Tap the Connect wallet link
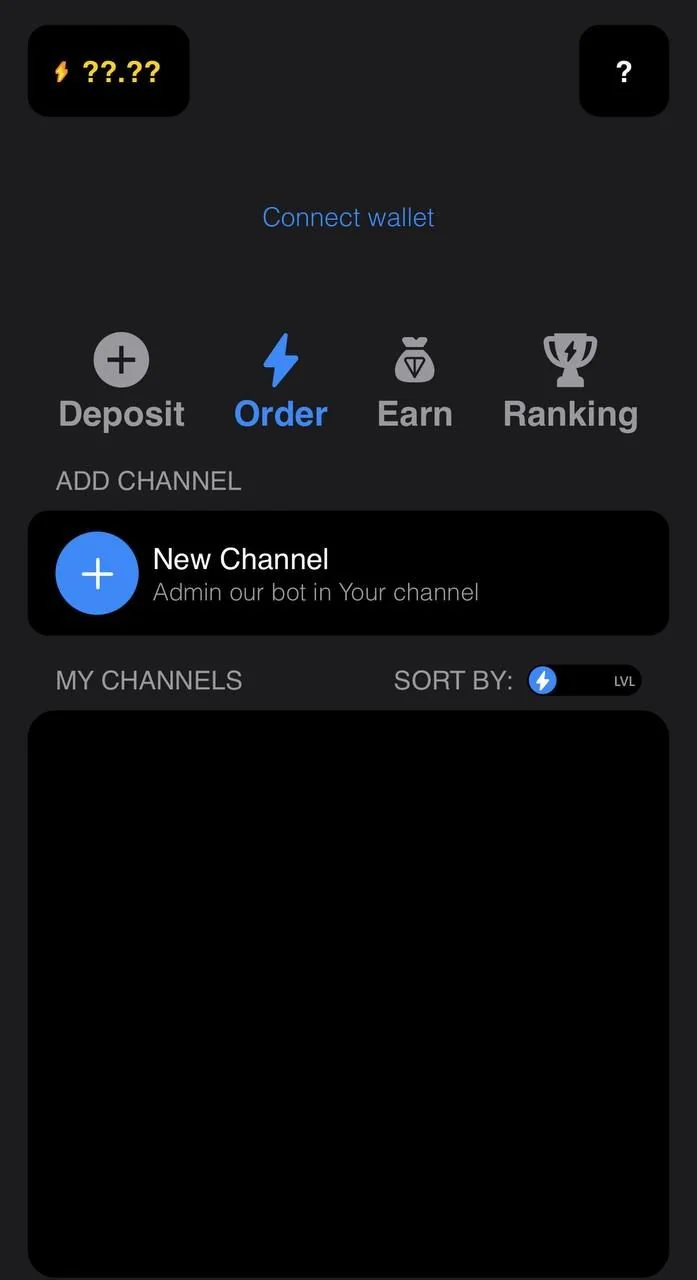This screenshot has width=697, height=1280. pos(348,217)
